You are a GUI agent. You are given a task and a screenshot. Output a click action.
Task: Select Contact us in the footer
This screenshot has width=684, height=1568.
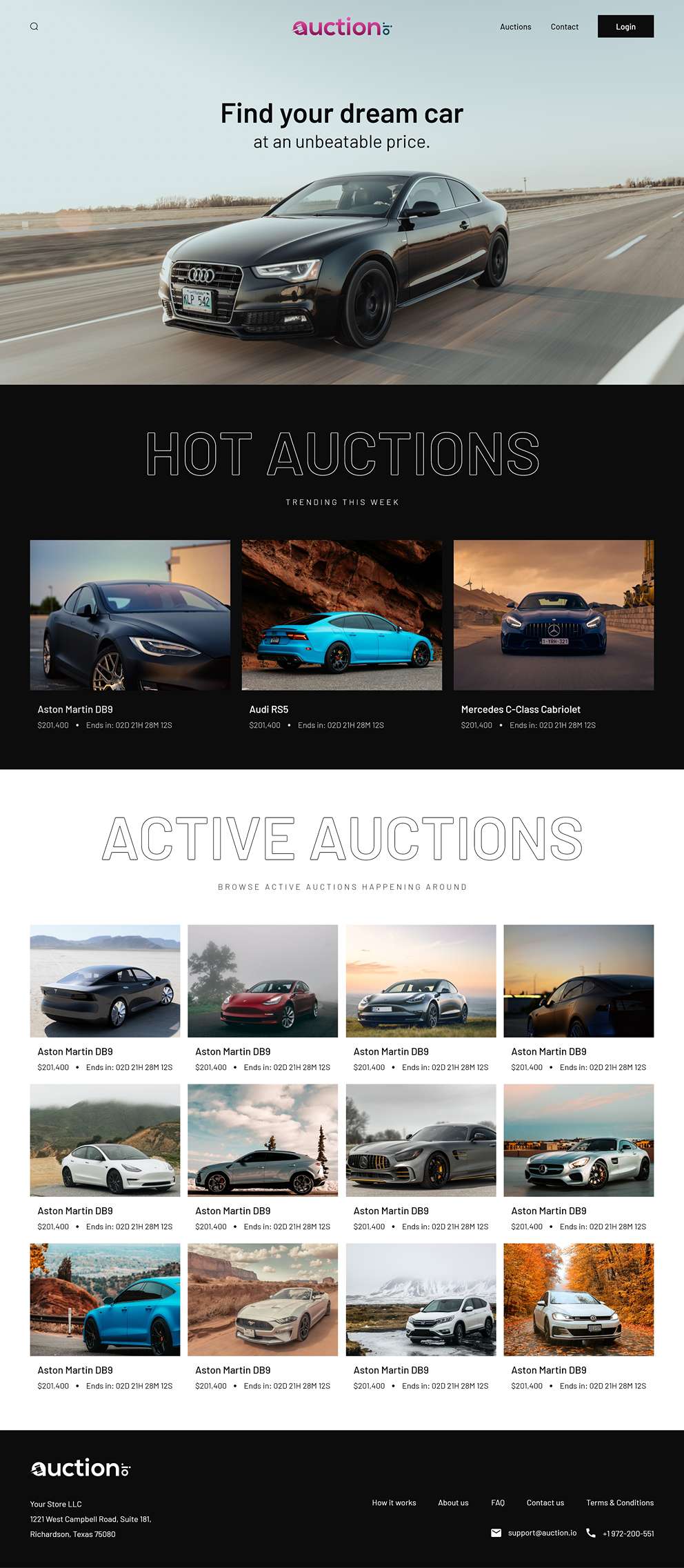[545, 1502]
